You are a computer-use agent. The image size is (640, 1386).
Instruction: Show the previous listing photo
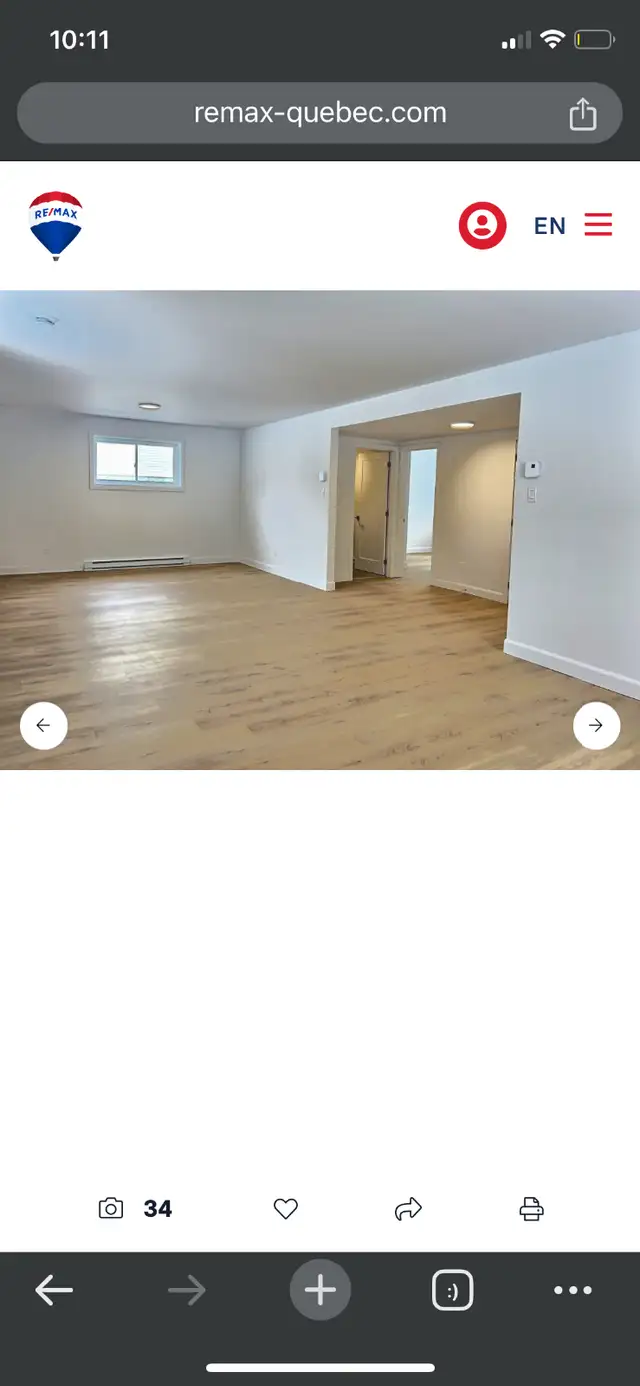pyautogui.click(x=44, y=725)
